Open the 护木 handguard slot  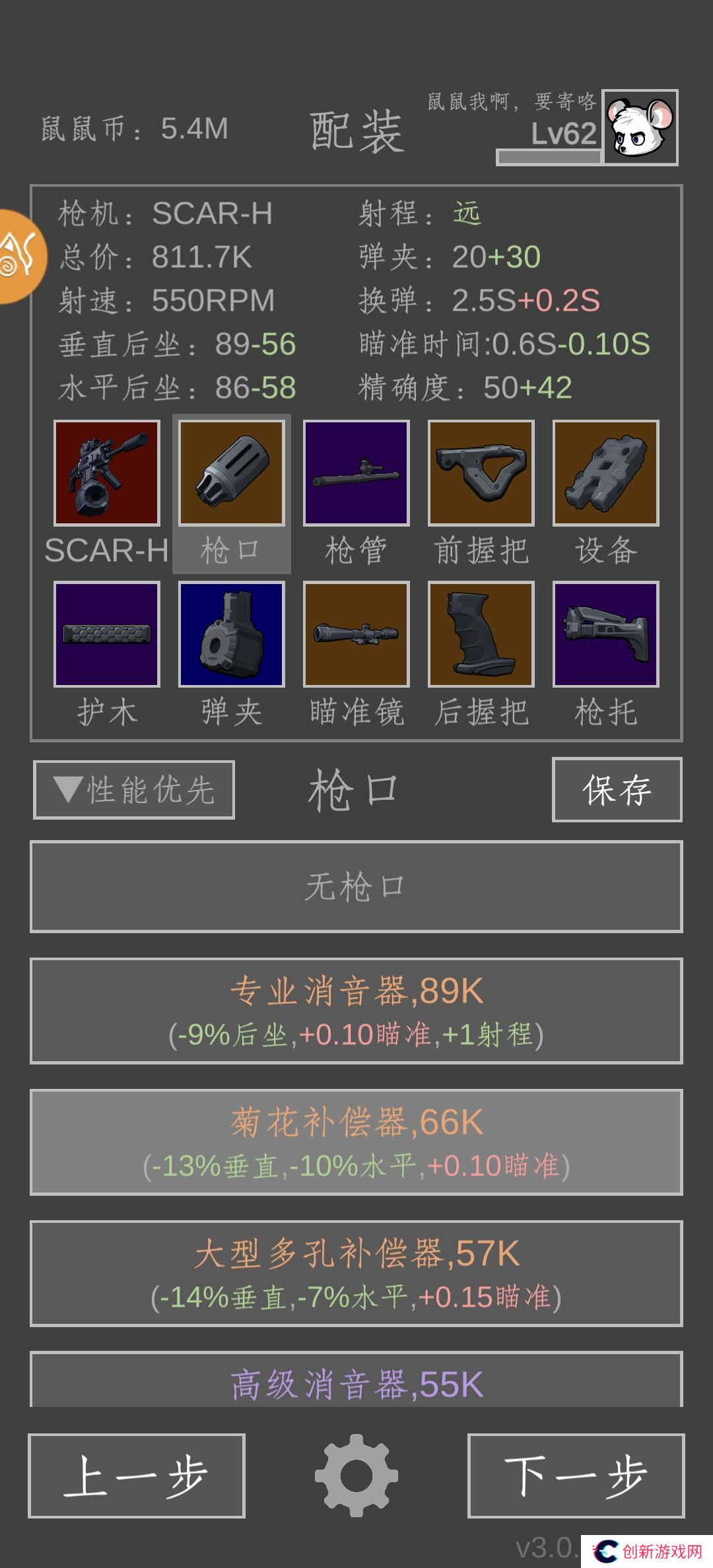[x=107, y=634]
